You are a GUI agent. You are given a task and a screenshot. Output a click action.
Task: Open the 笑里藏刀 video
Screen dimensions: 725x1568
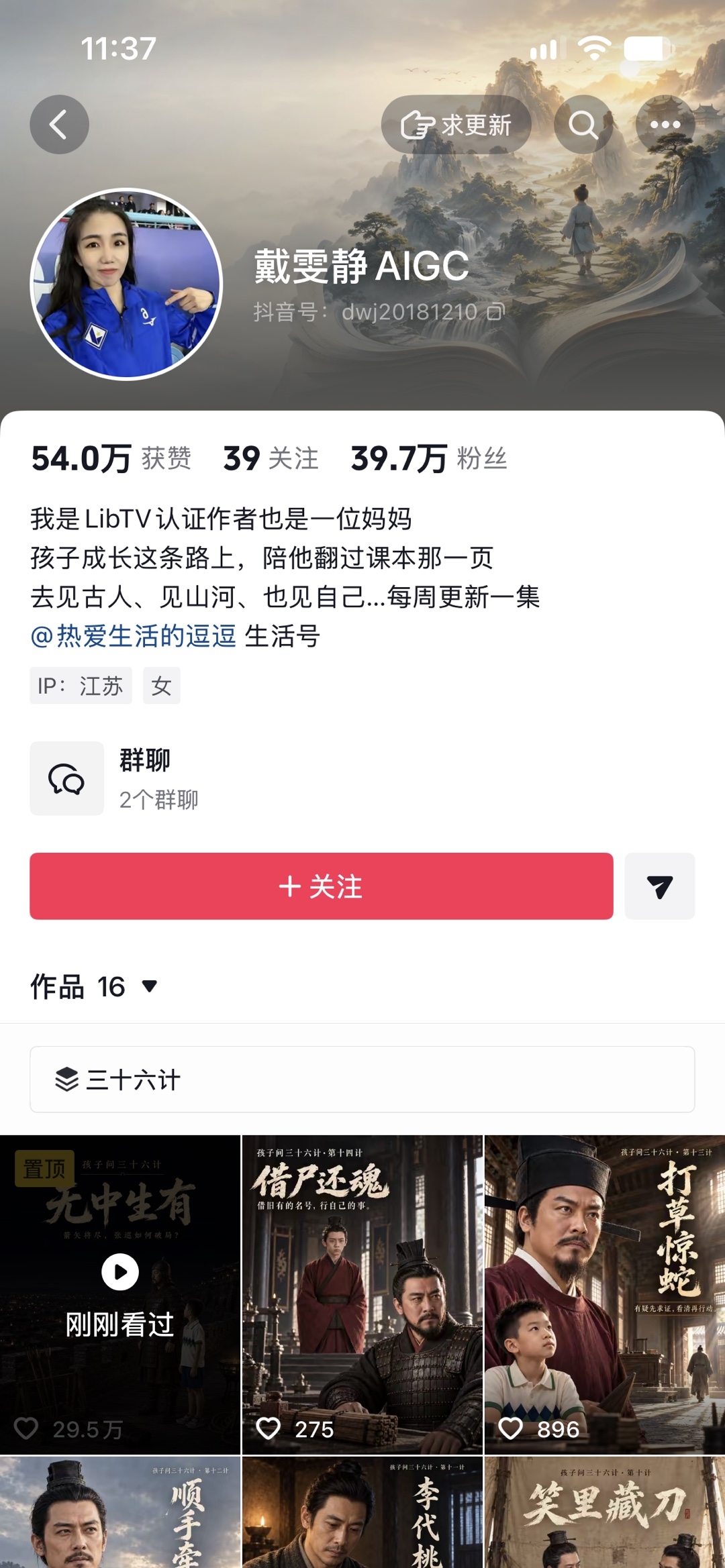[x=605, y=1512]
